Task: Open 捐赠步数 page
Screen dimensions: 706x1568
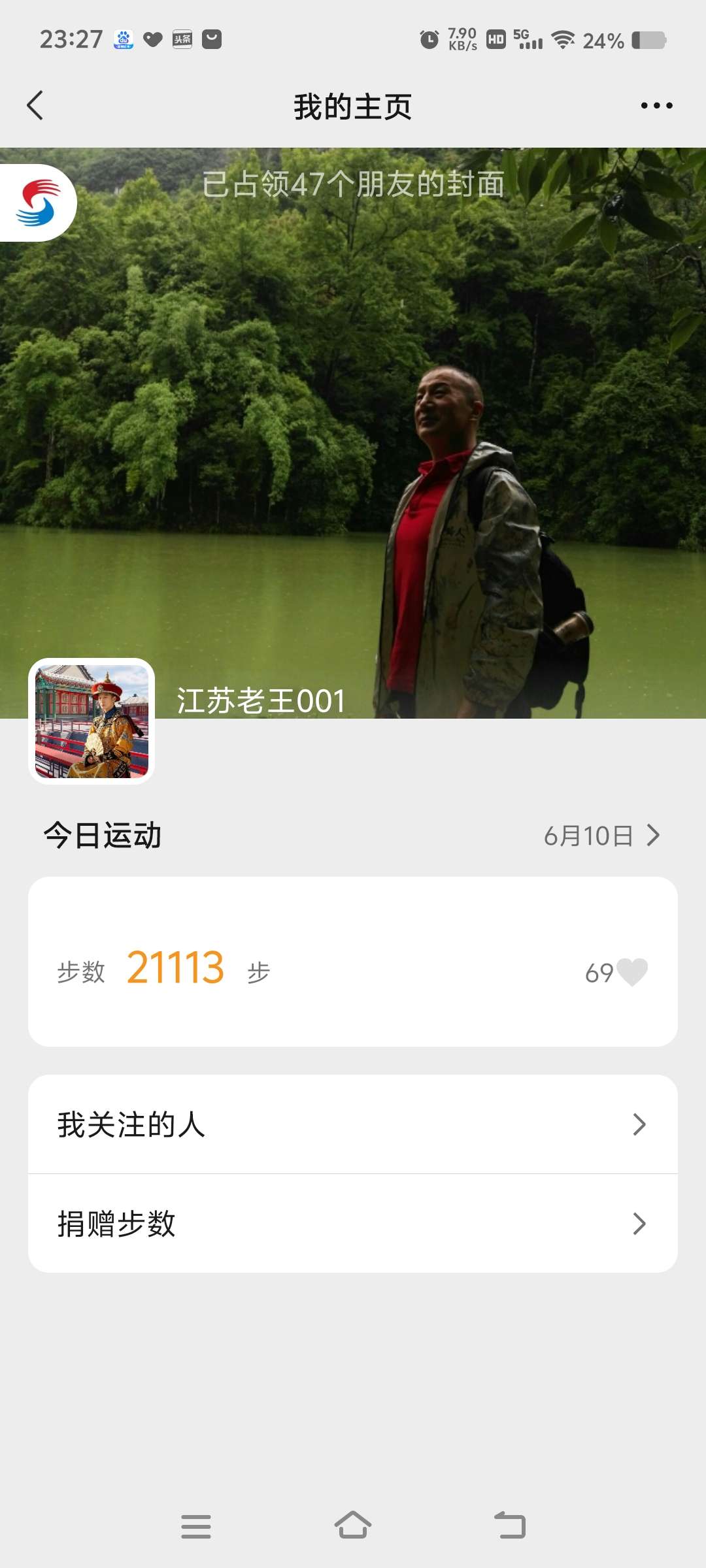Action: (353, 1223)
